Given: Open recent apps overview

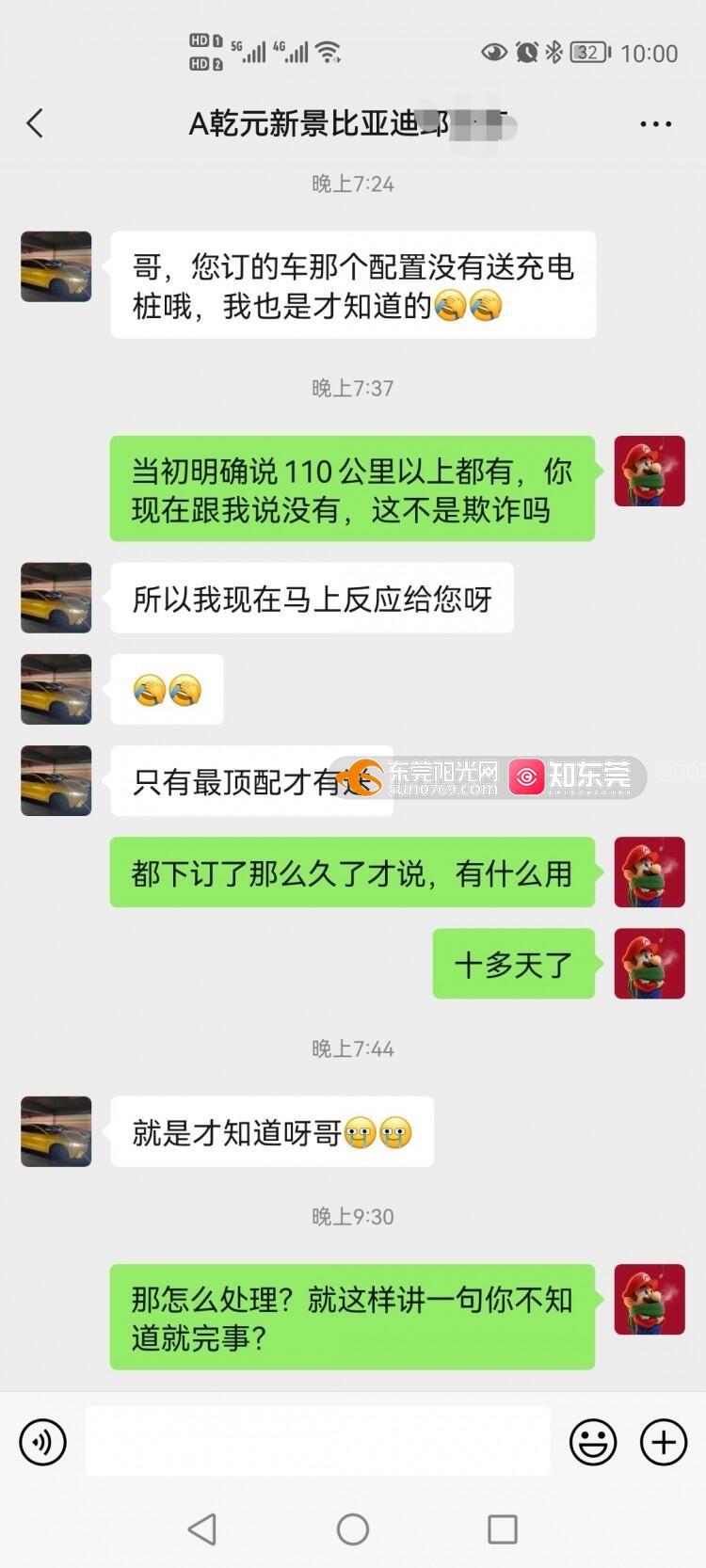Looking at the screenshot, I should 502,1529.
